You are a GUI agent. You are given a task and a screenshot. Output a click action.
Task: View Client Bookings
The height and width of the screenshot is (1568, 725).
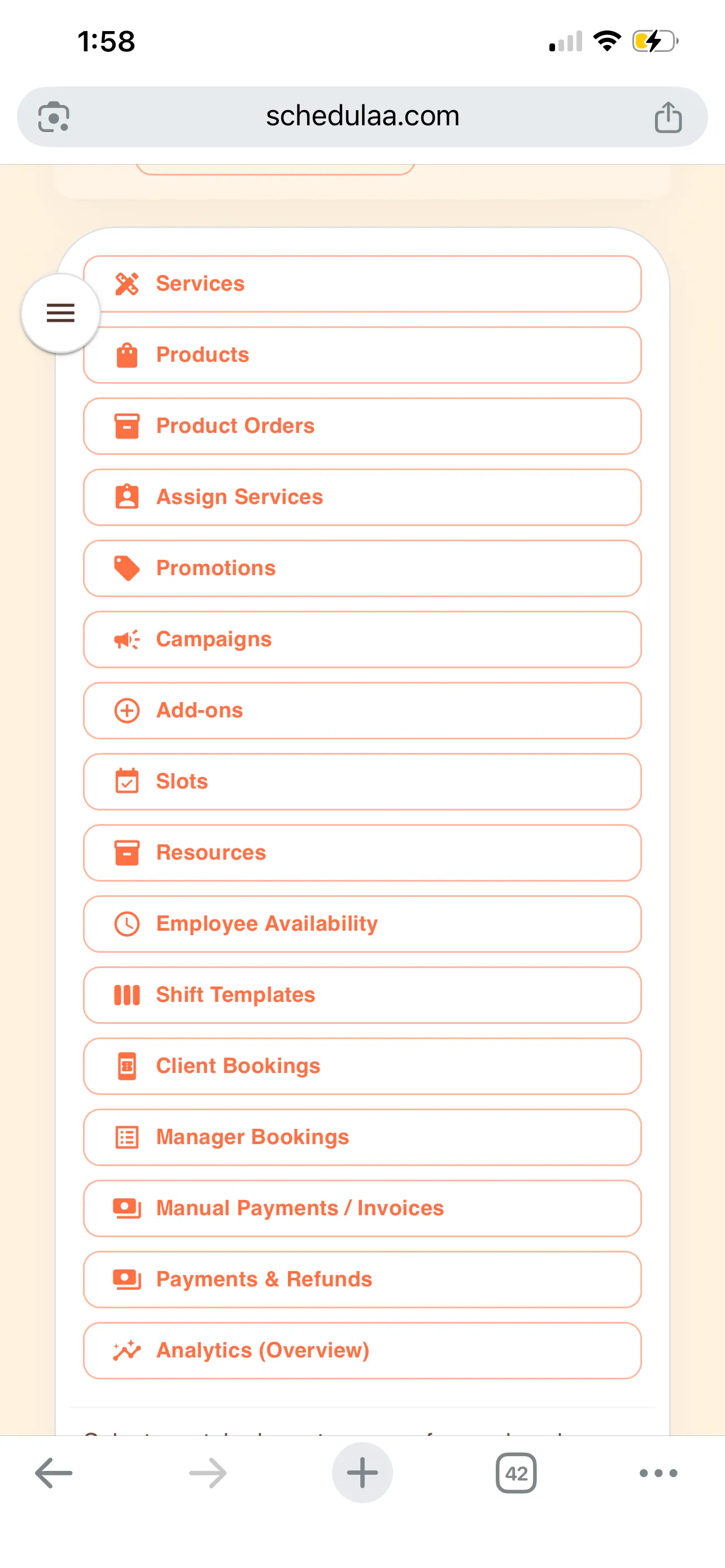point(362,1066)
